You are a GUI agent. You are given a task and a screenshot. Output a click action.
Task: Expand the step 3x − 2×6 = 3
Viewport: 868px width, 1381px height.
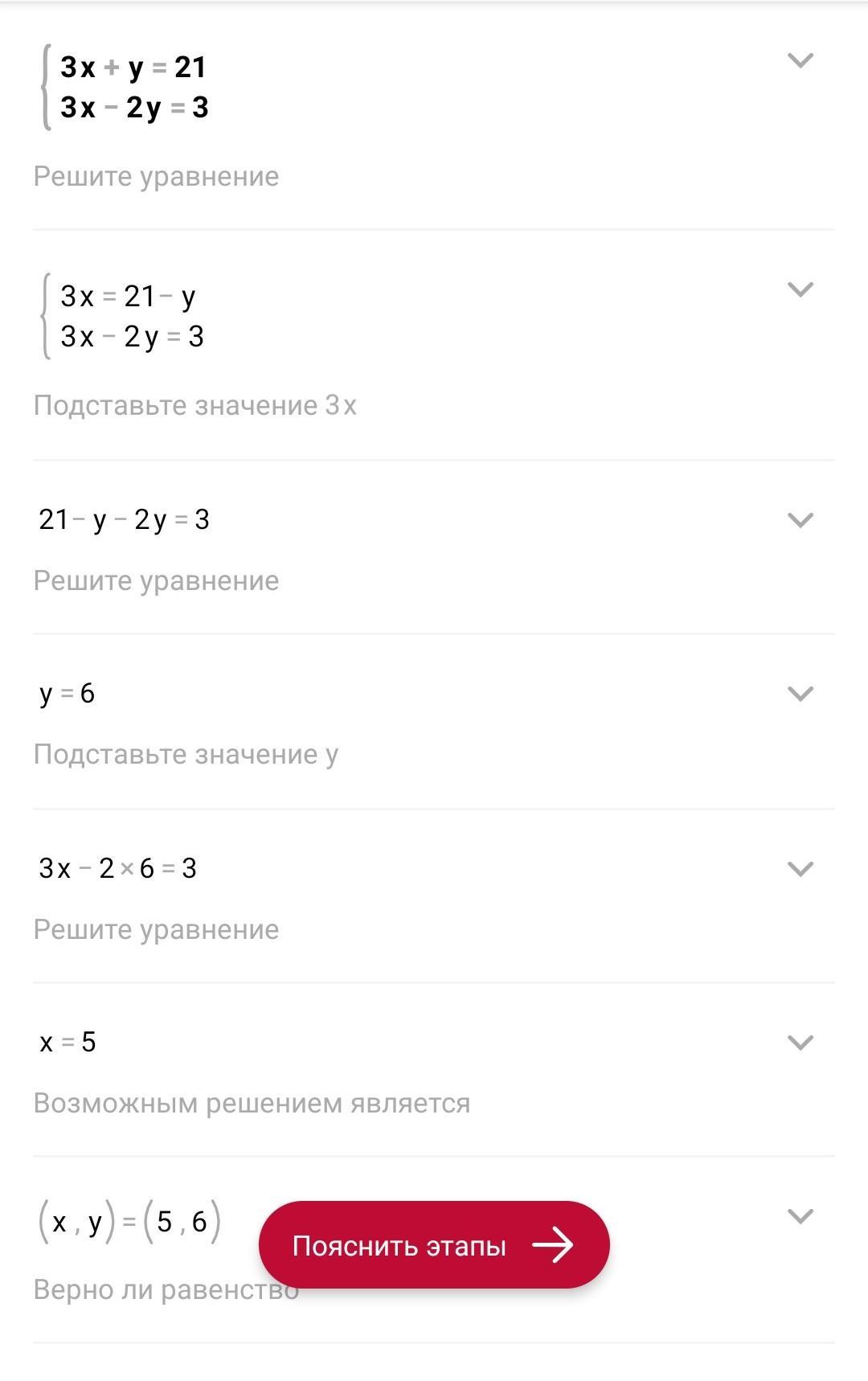point(800,869)
